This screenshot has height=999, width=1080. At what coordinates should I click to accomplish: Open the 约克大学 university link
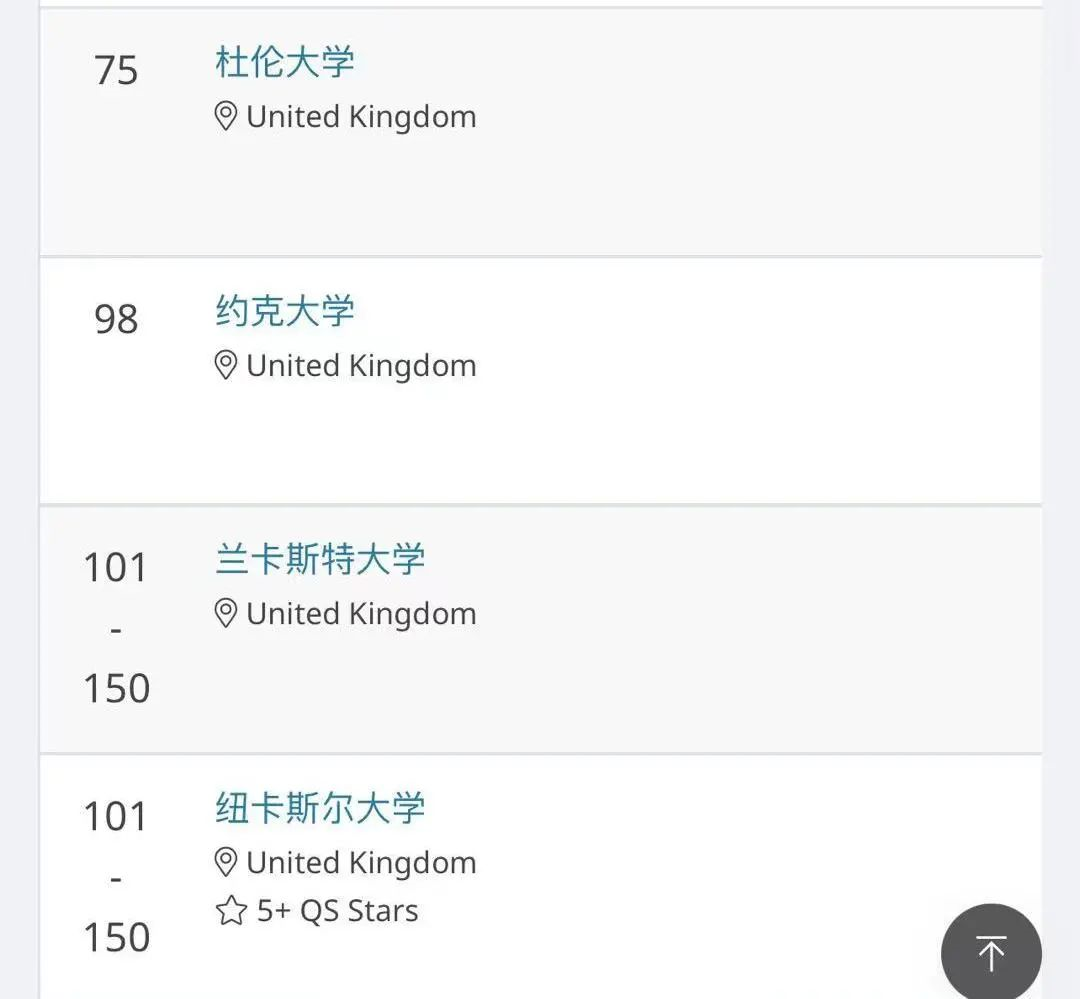[x=285, y=311]
